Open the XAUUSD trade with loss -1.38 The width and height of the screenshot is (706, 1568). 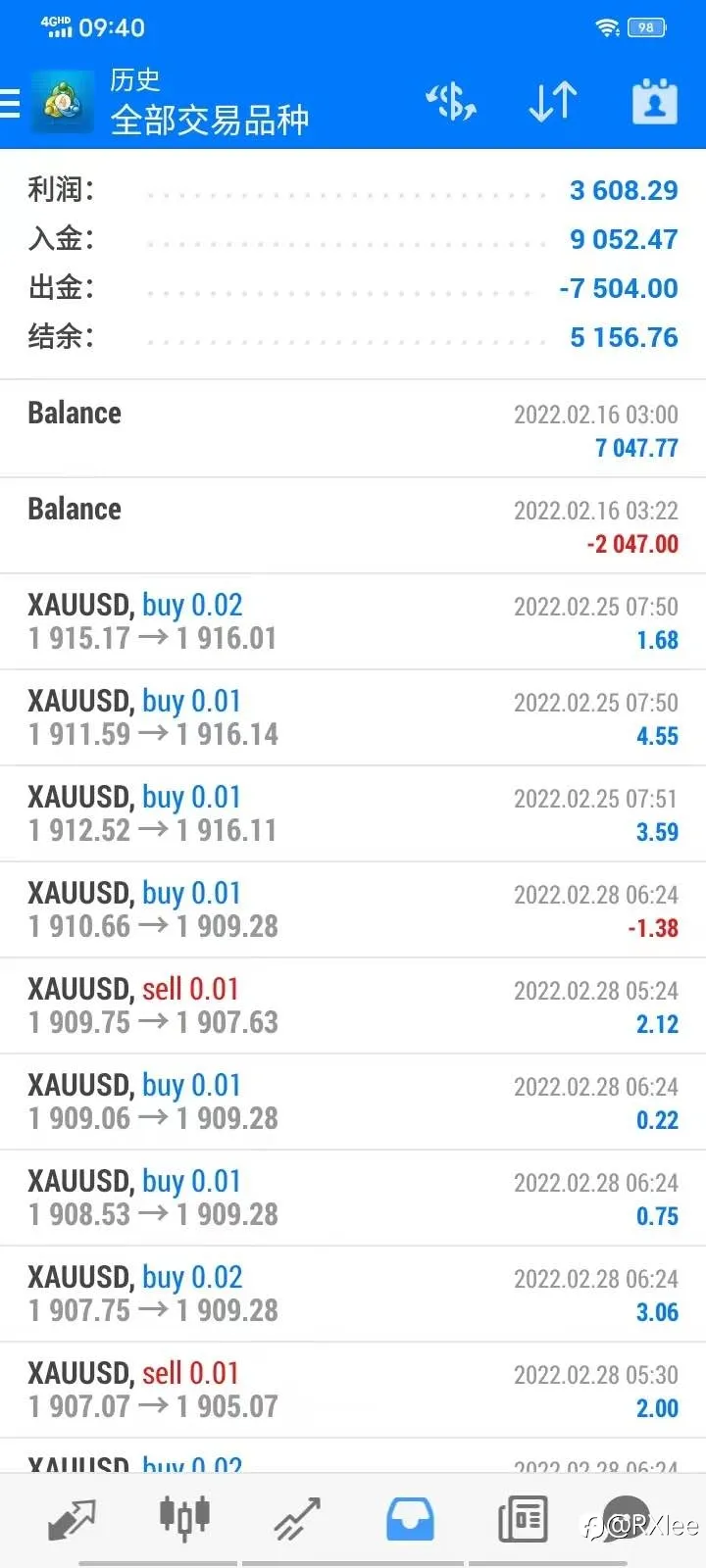tap(353, 910)
